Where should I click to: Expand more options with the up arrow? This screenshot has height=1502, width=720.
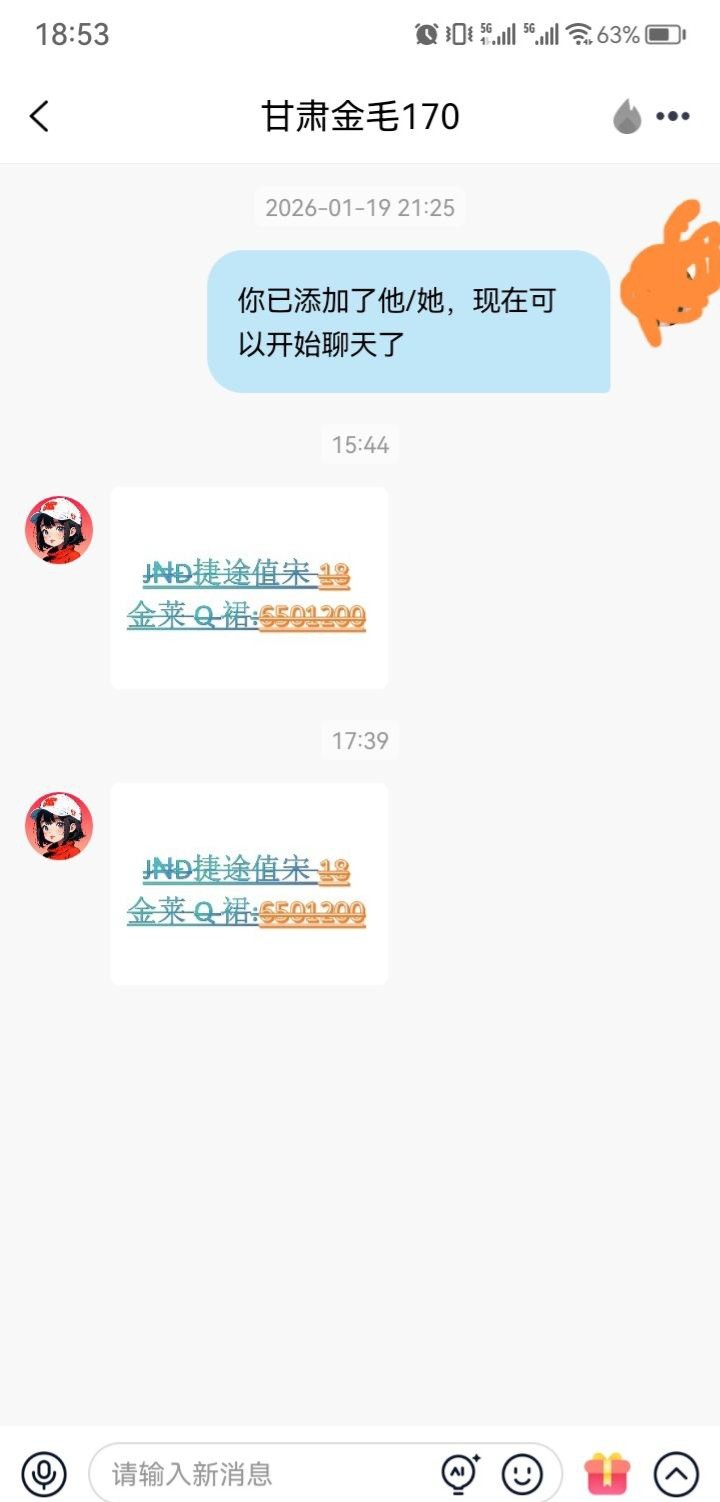[676, 1473]
